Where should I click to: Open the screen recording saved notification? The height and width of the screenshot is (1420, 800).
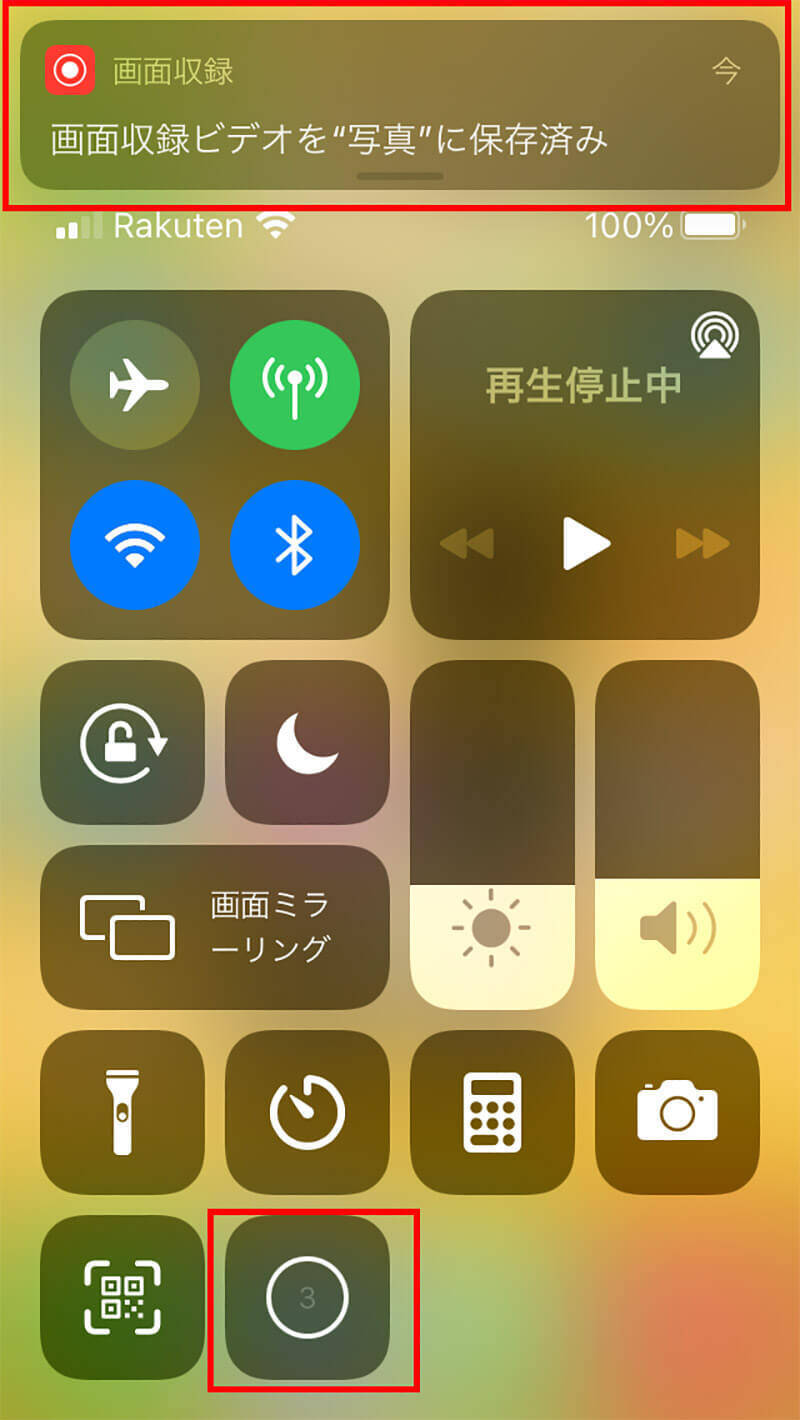400,105
